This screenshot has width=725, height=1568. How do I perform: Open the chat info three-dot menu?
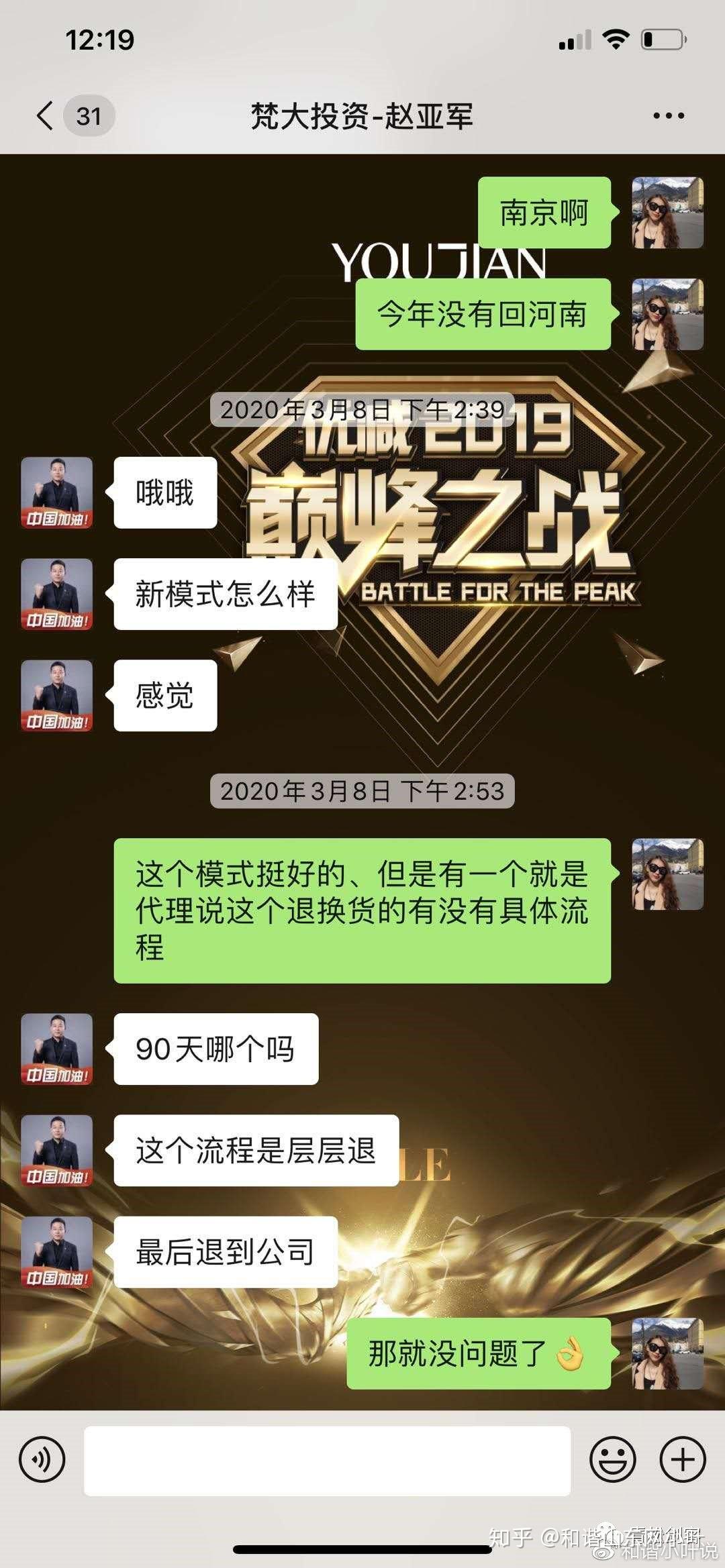(x=668, y=115)
